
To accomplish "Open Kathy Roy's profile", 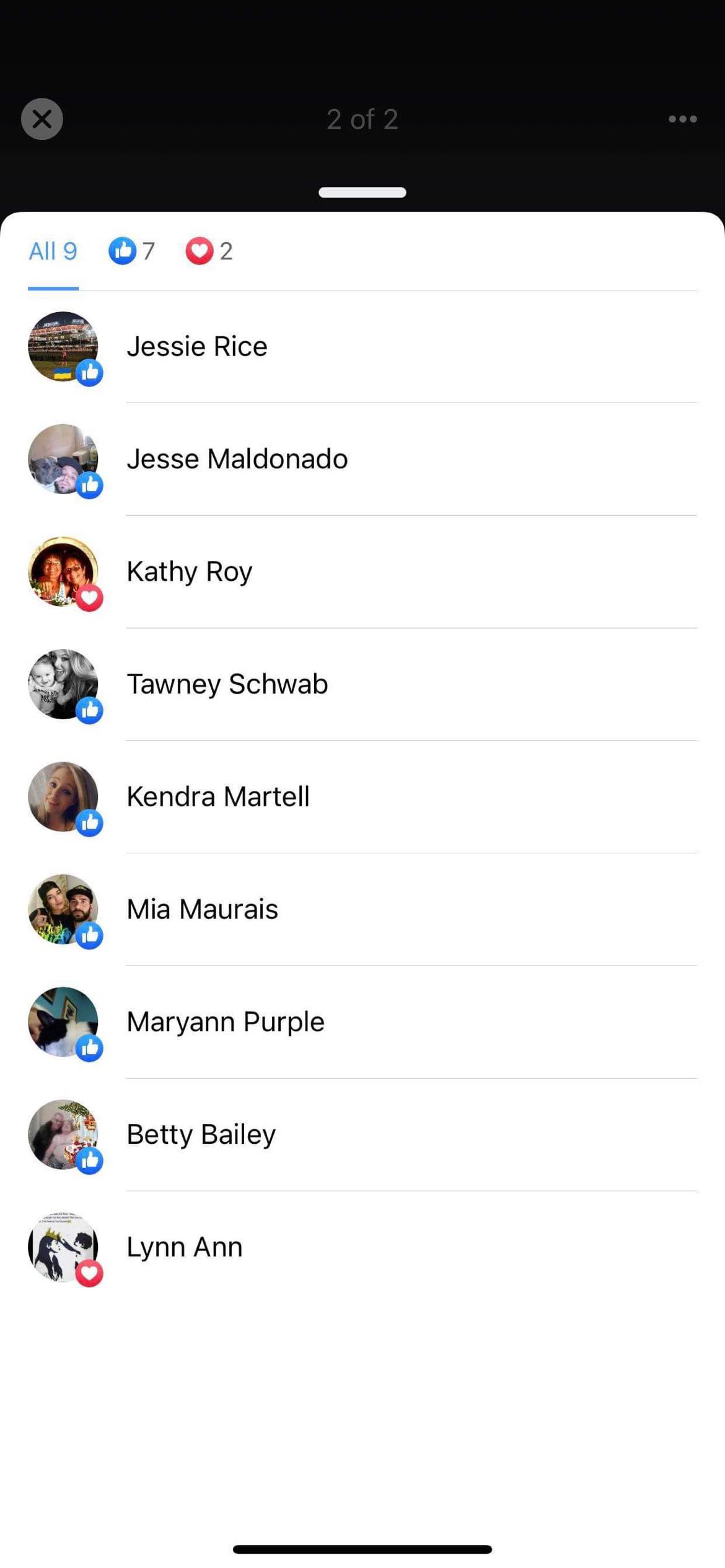I will click(x=190, y=572).
